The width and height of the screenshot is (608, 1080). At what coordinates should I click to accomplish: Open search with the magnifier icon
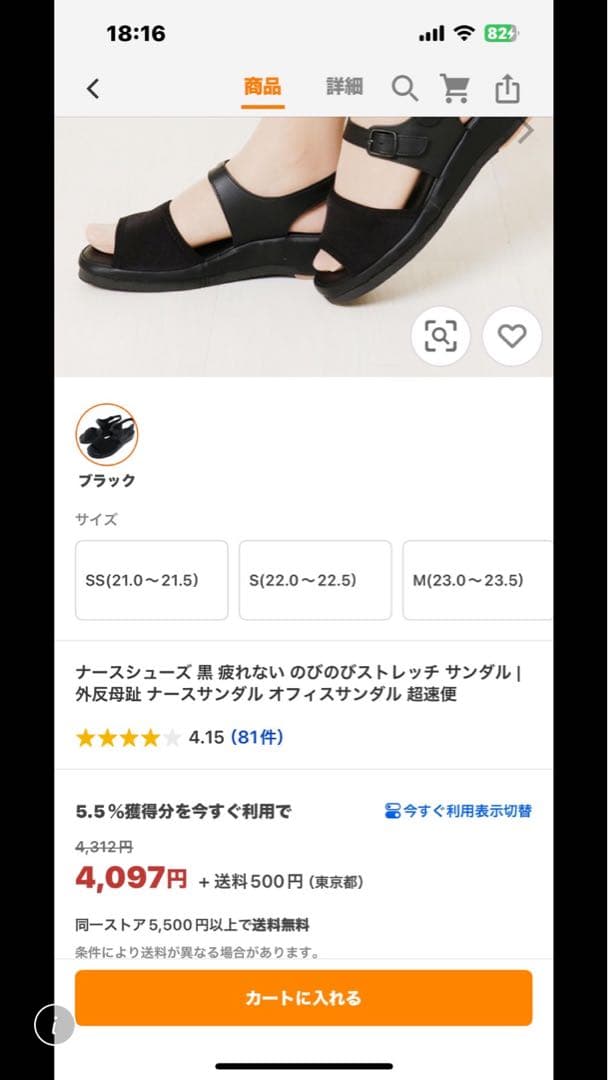404,89
